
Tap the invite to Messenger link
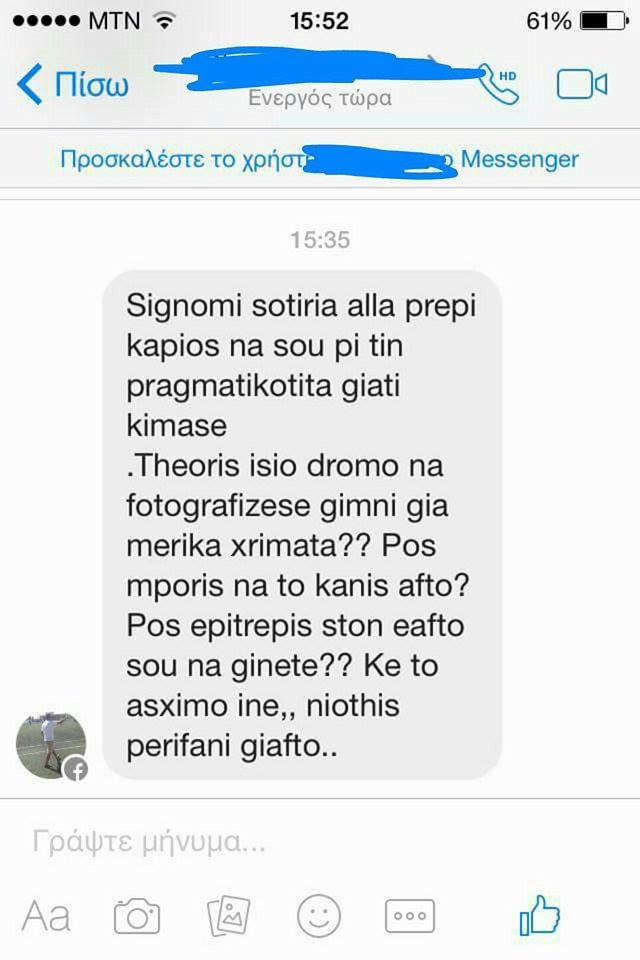coord(319,160)
